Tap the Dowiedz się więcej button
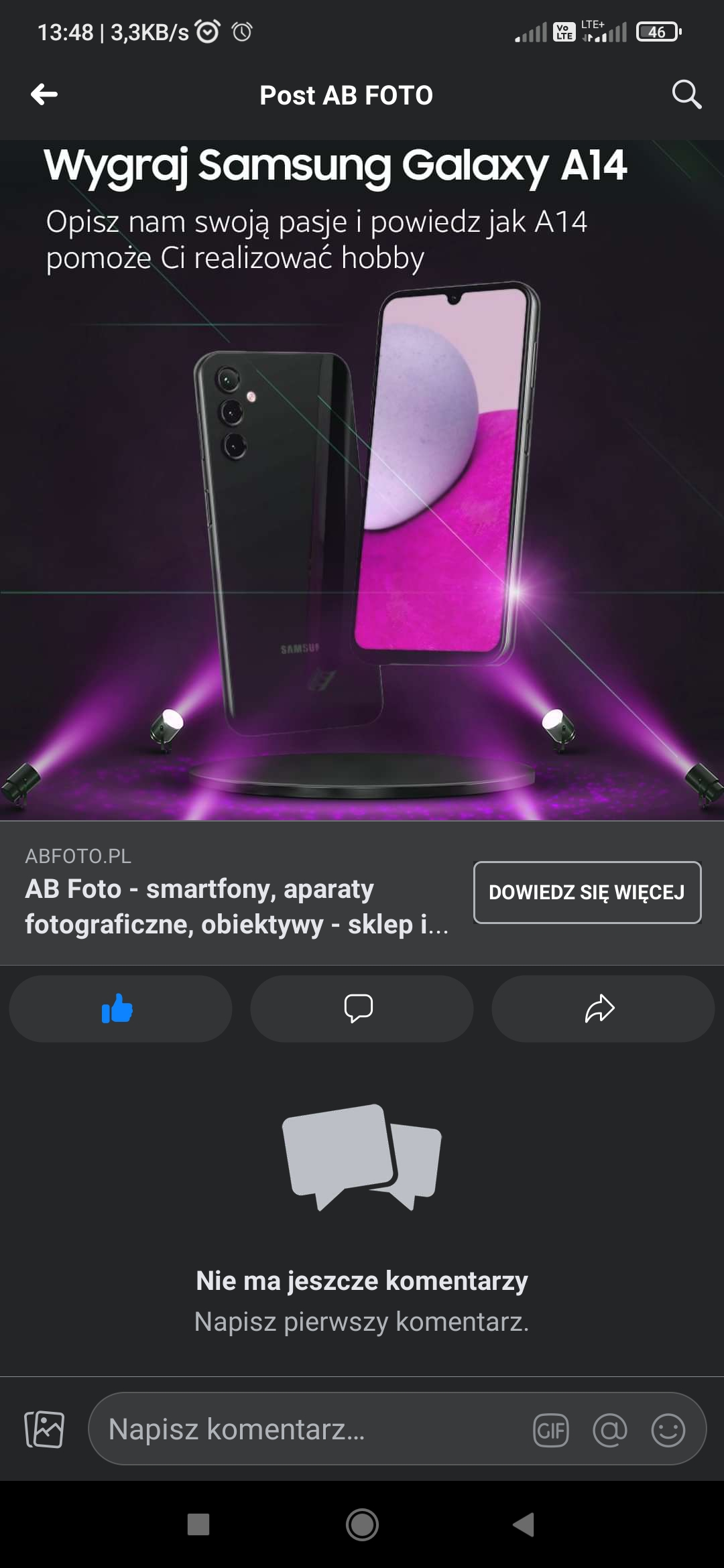724x1568 pixels. 587,892
